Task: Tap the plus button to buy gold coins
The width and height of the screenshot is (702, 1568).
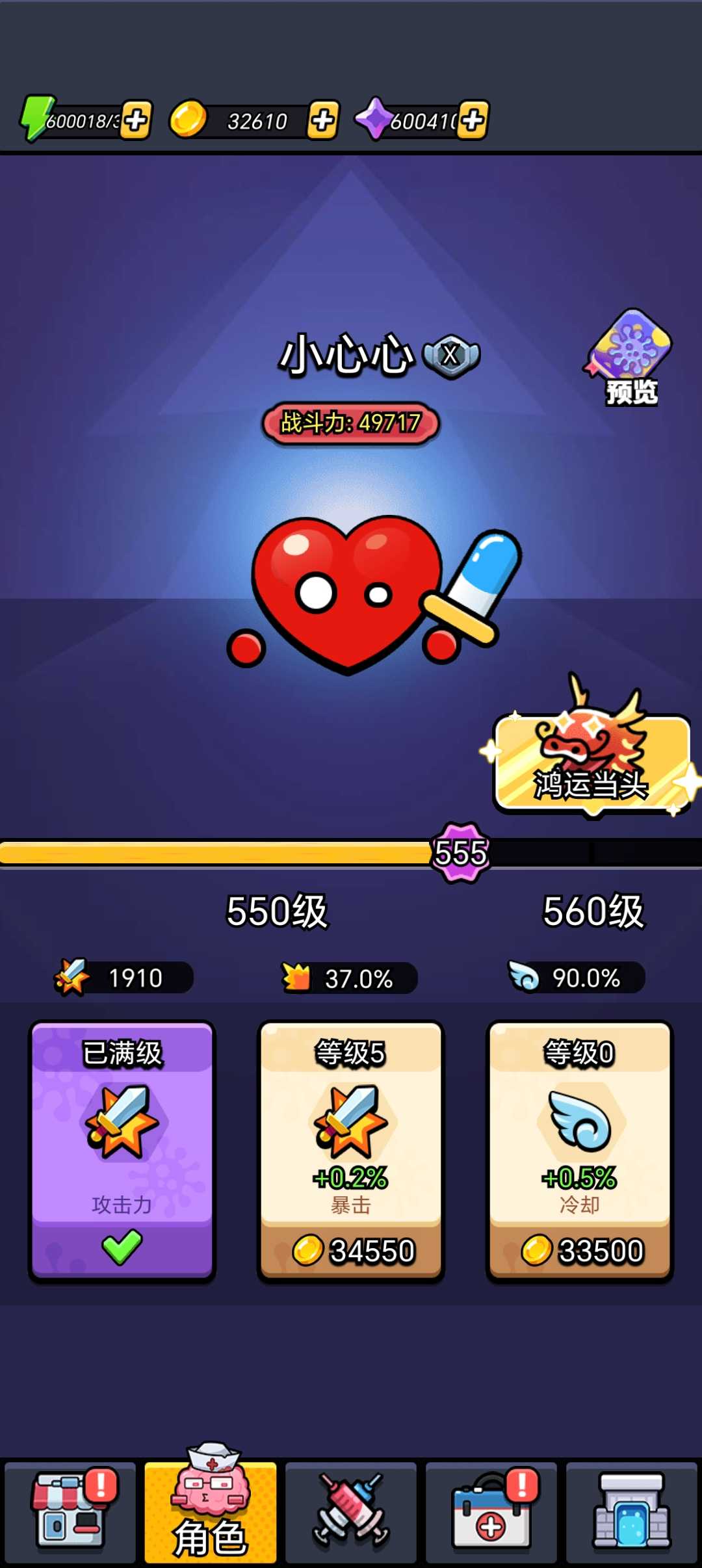Action: [323, 120]
